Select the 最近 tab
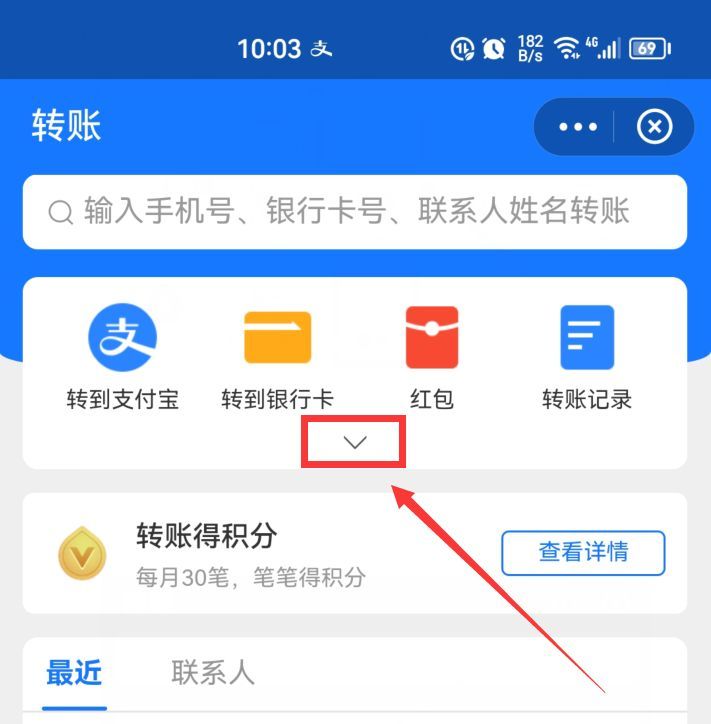Viewport: 711px width, 724px height. point(74,672)
